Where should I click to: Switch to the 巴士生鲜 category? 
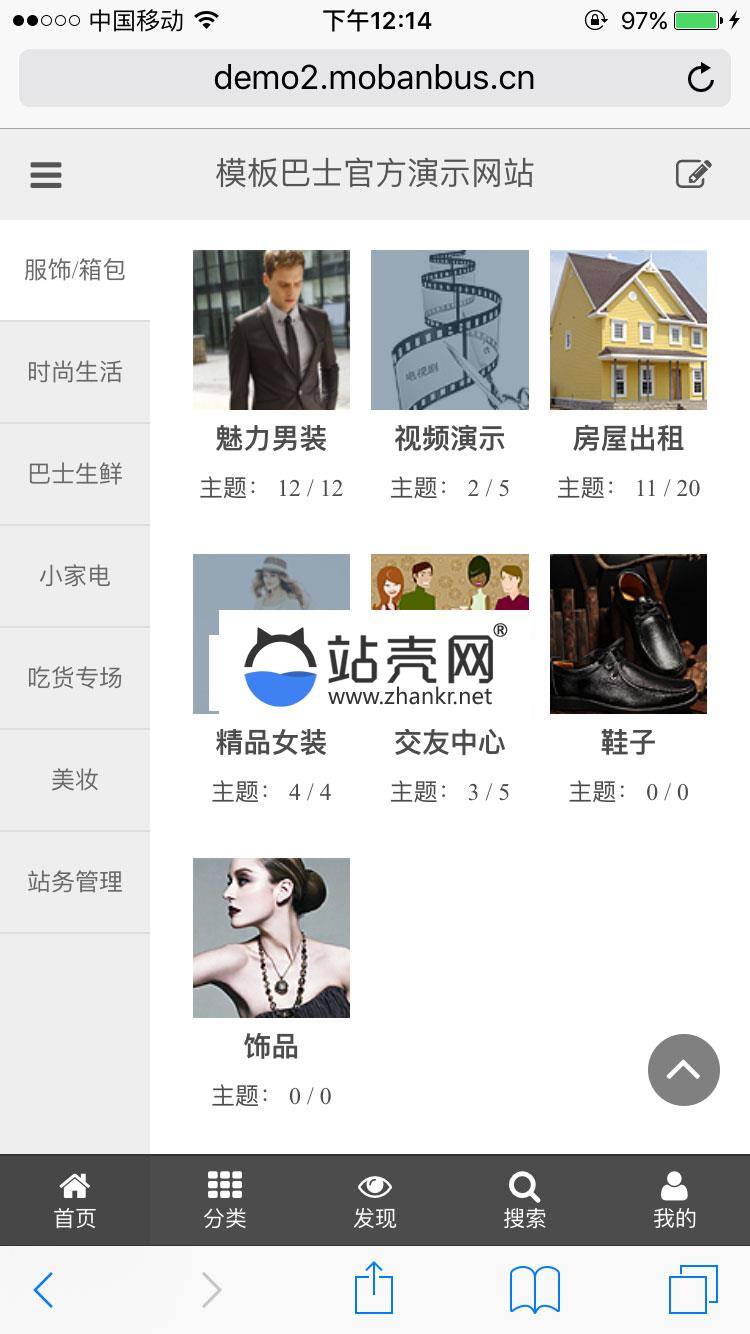pos(75,474)
